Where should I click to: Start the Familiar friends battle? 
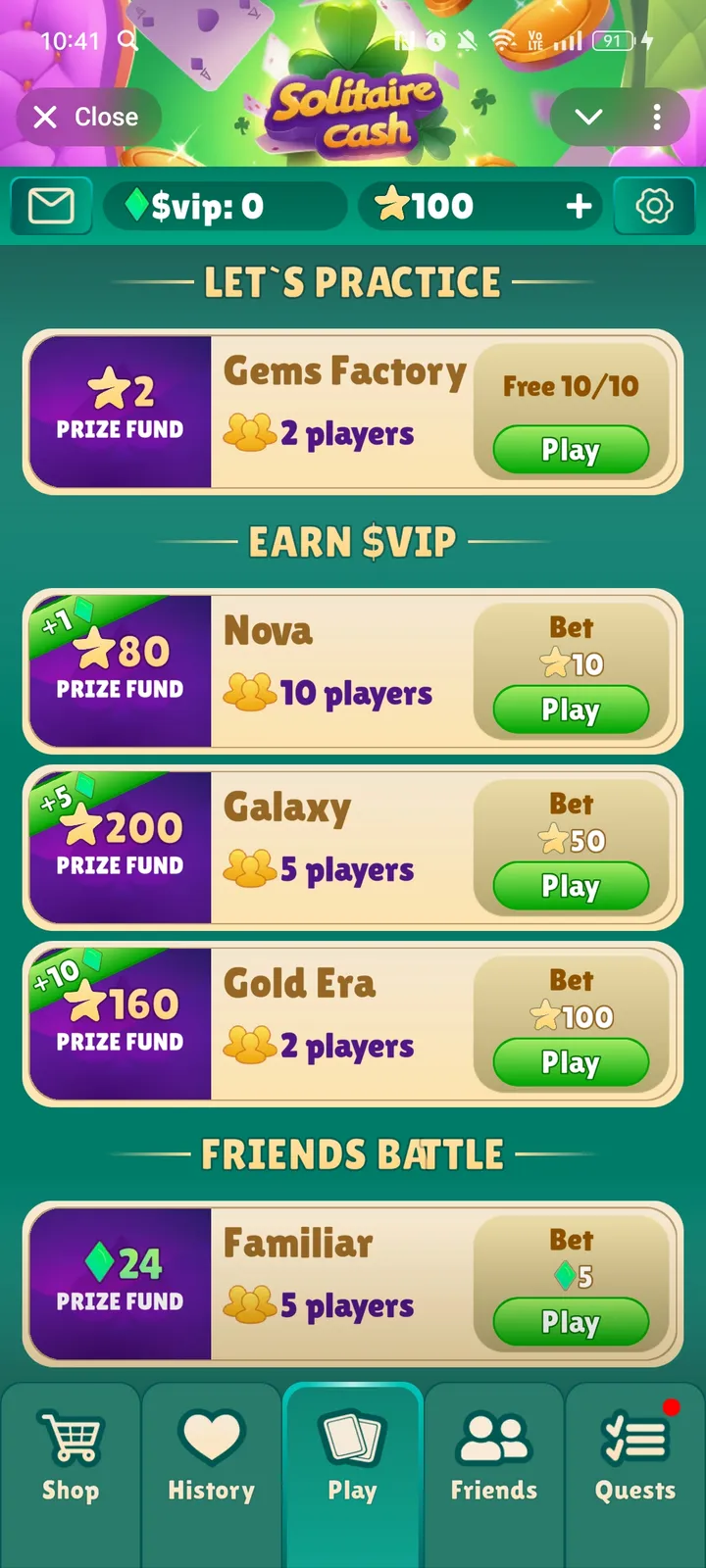572,1322
